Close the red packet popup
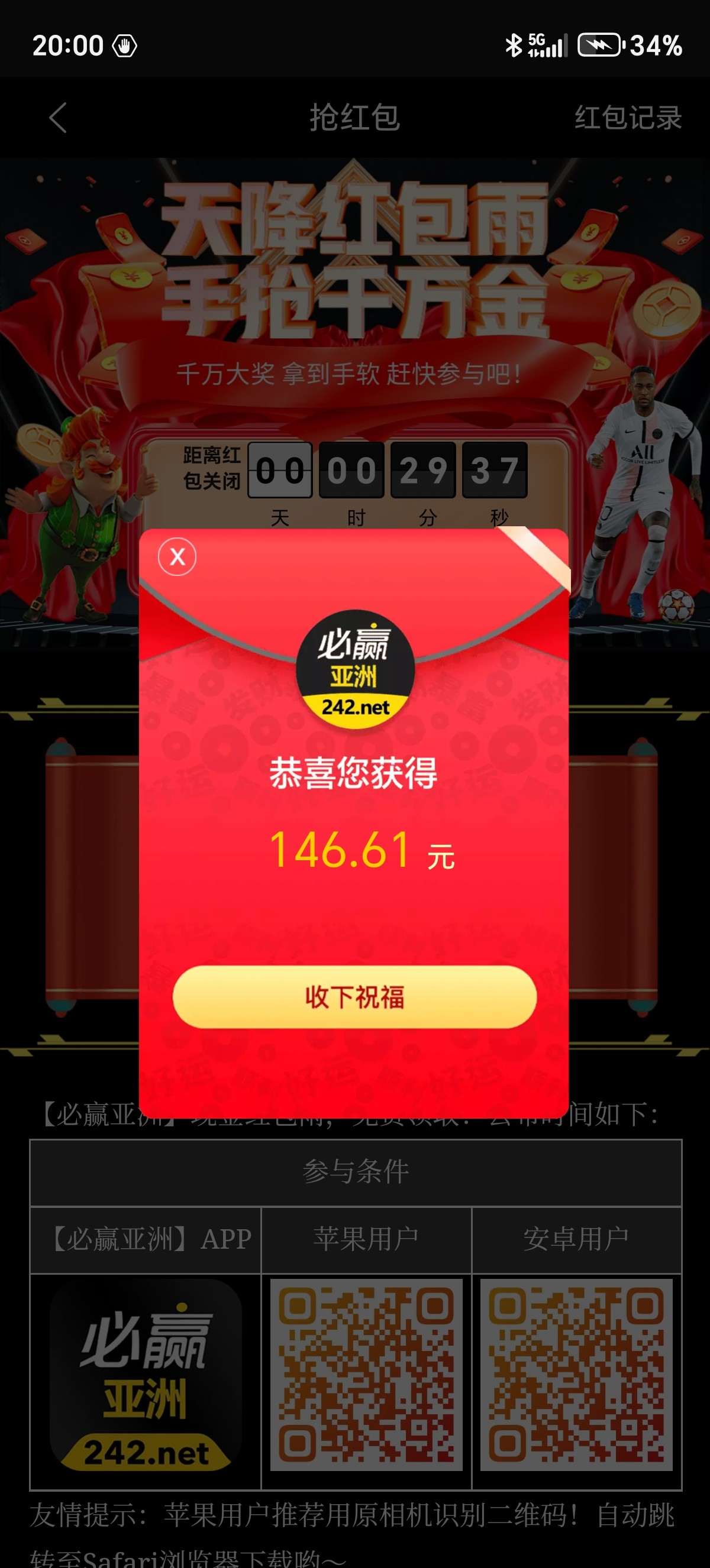The height and width of the screenshot is (1568, 710). tap(177, 556)
